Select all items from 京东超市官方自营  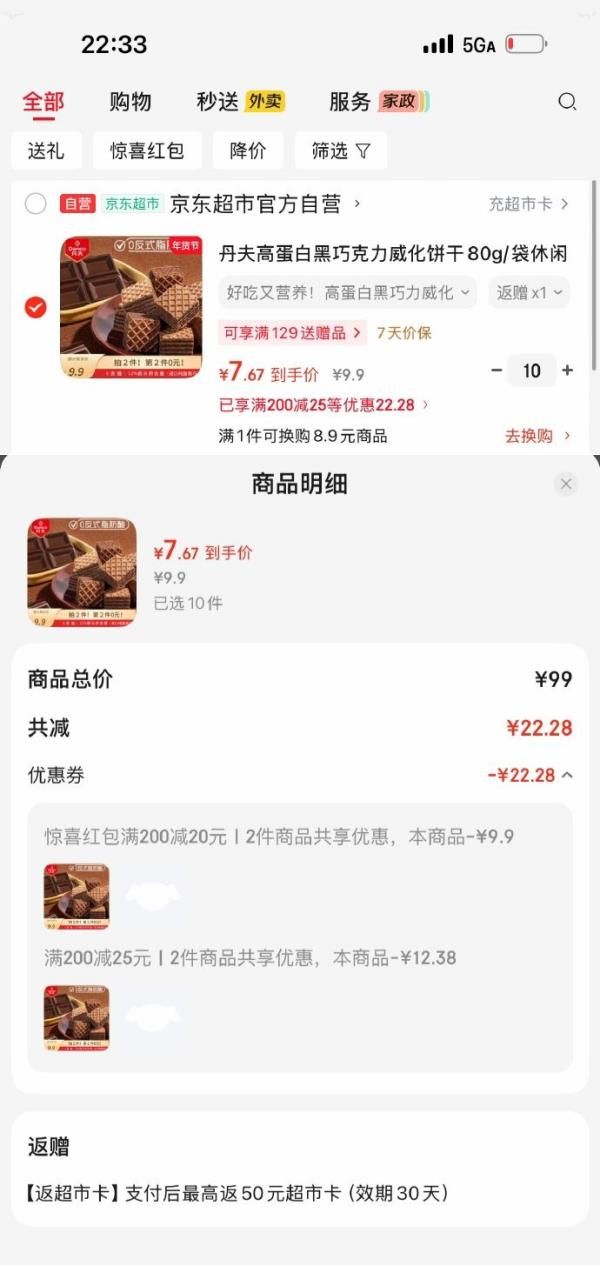pos(35,204)
